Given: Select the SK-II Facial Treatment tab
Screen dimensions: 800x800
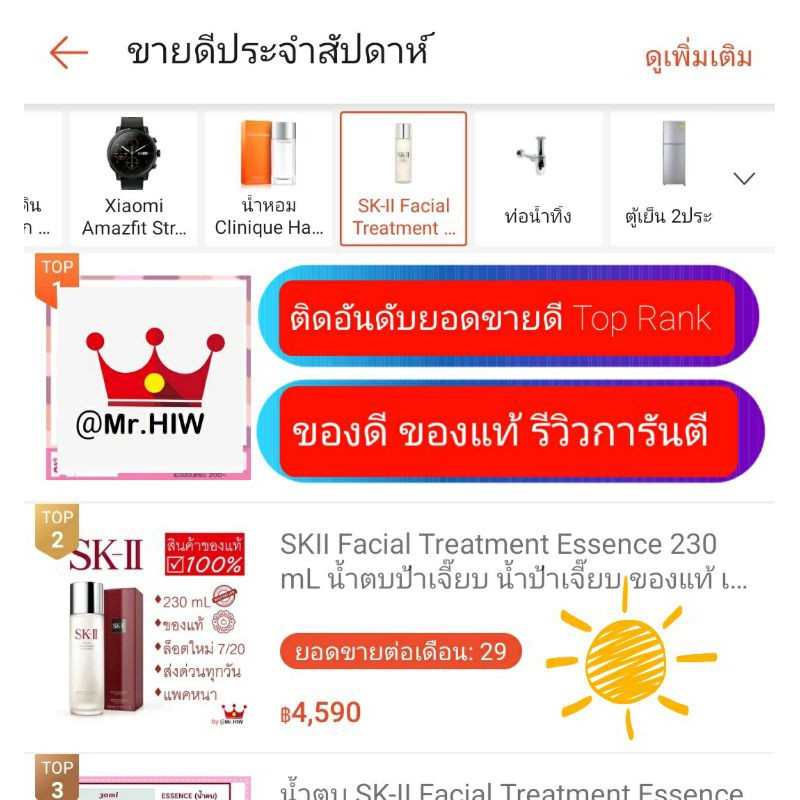Looking at the screenshot, I should [x=404, y=179].
